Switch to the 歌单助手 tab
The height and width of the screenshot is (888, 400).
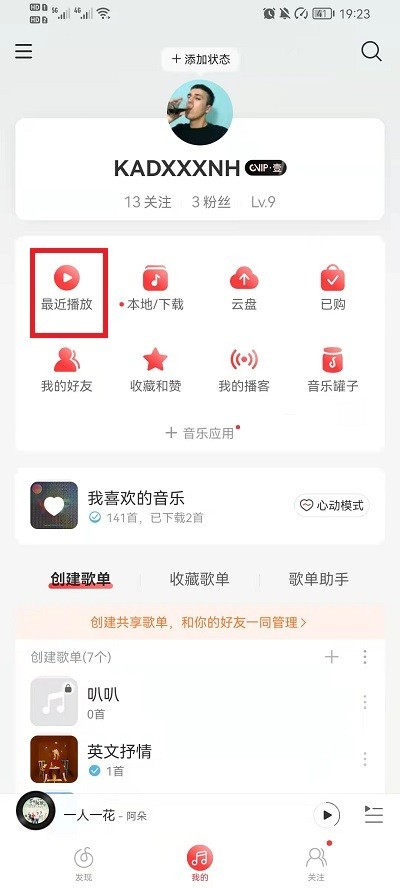318,579
